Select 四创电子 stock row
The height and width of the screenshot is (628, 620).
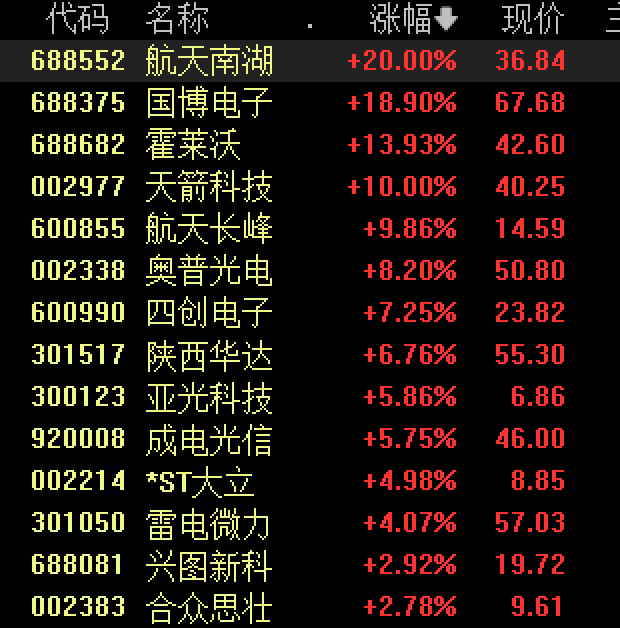click(209, 313)
